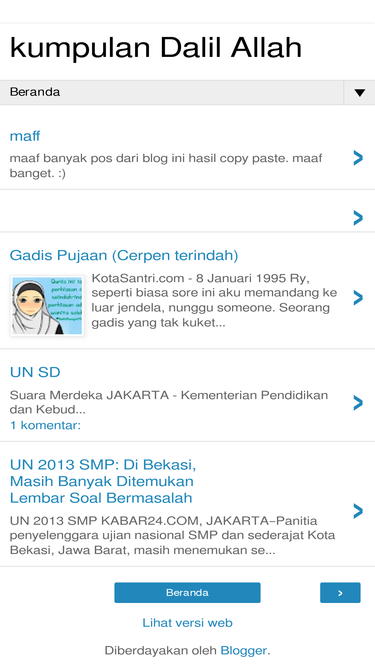Viewport: 375px width, 667px height.
Task: Open the "maff" post
Action: click(x=25, y=136)
